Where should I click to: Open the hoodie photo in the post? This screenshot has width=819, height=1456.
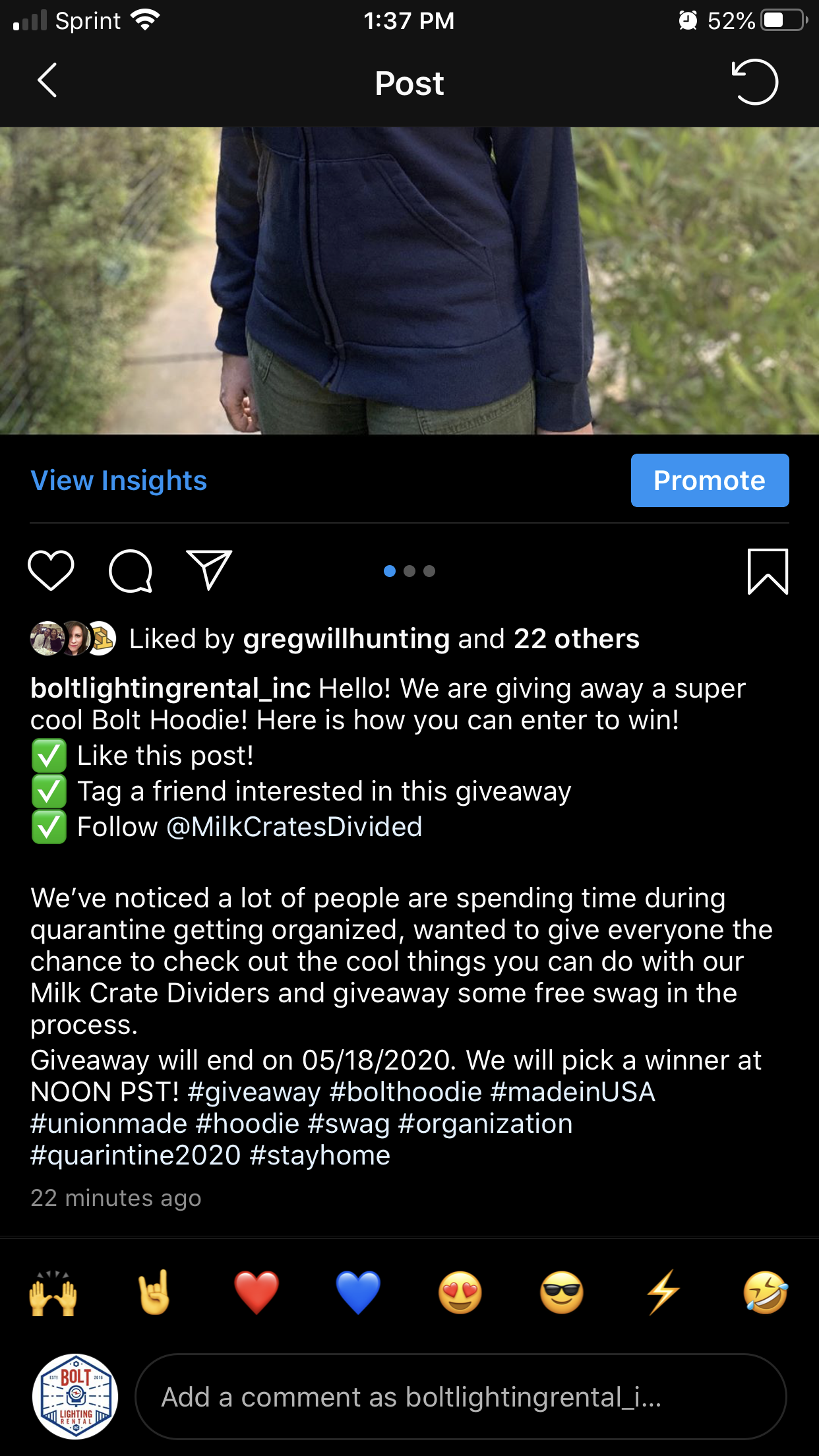click(409, 280)
